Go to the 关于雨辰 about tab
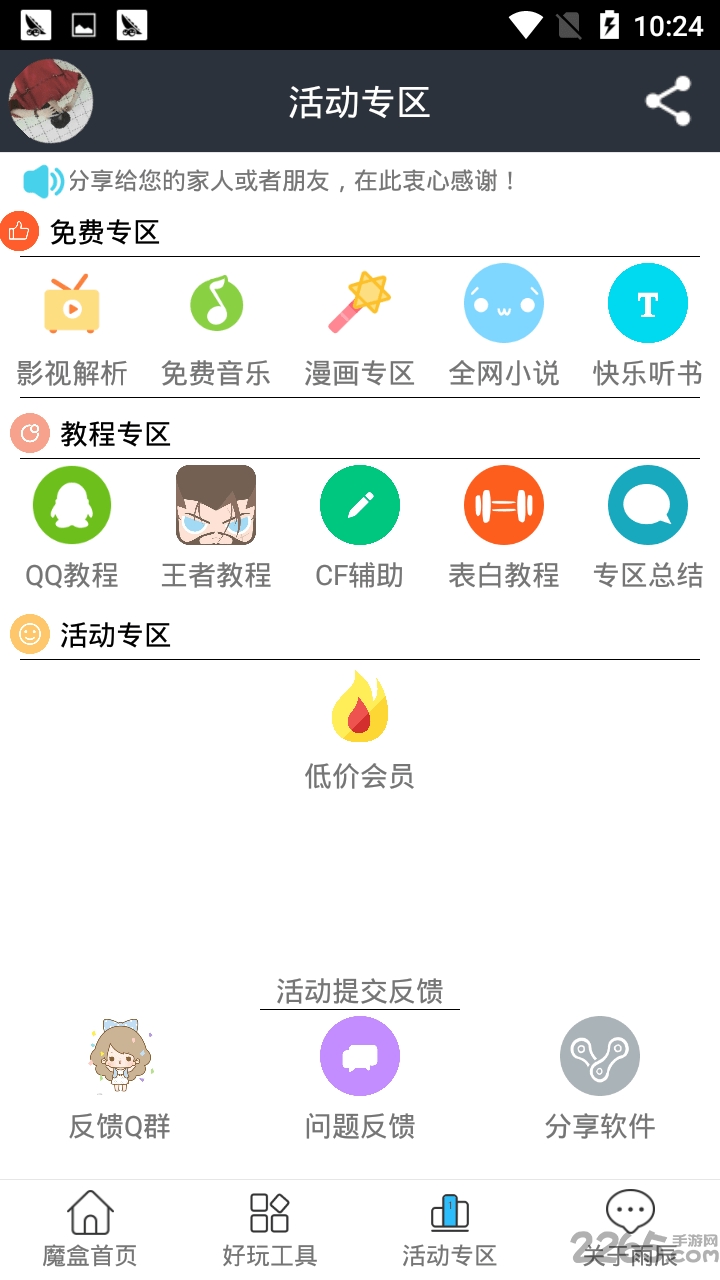Screen dimensions: 720x1280 (629, 1225)
